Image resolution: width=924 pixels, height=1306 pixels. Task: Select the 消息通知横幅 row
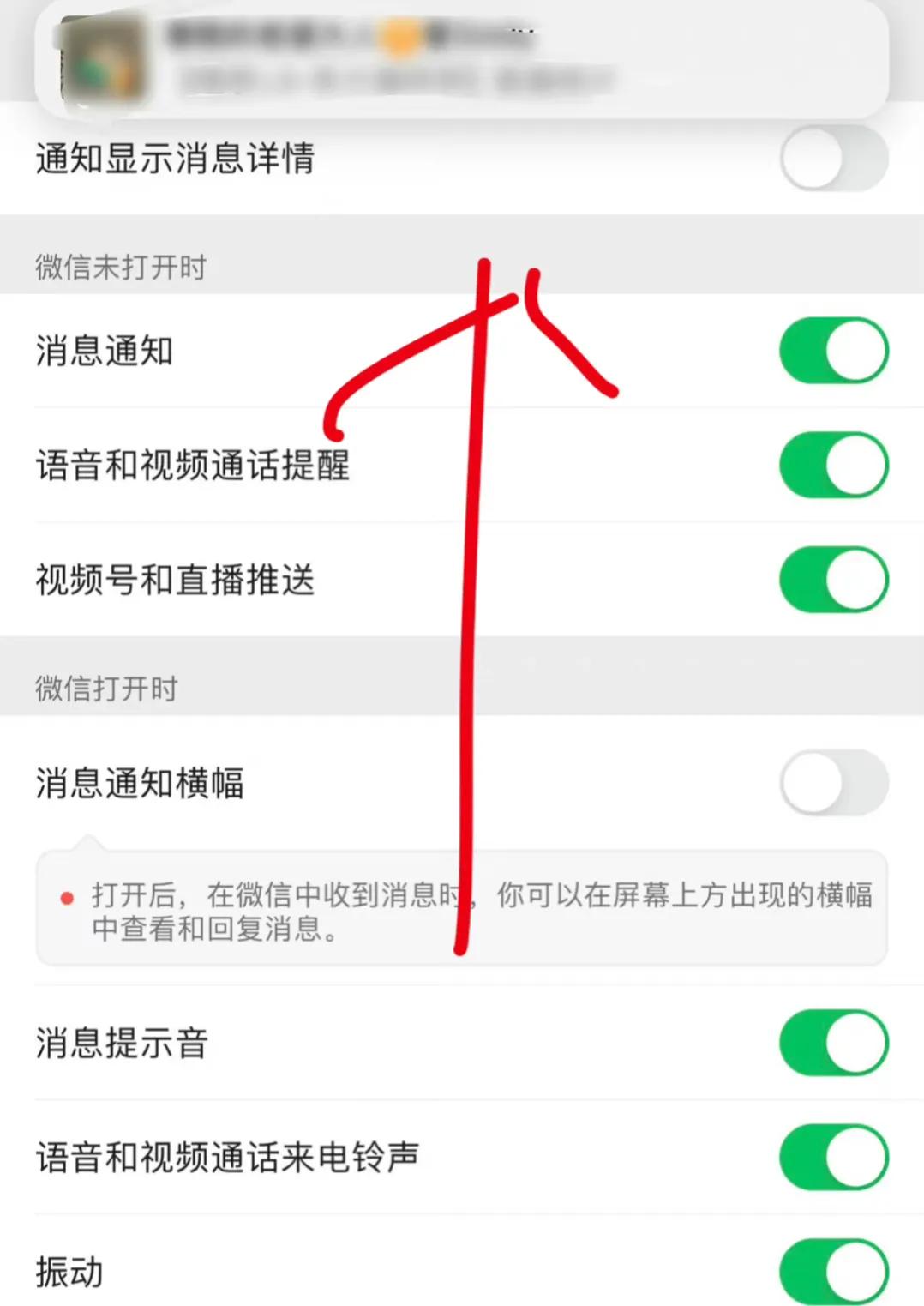141,783
